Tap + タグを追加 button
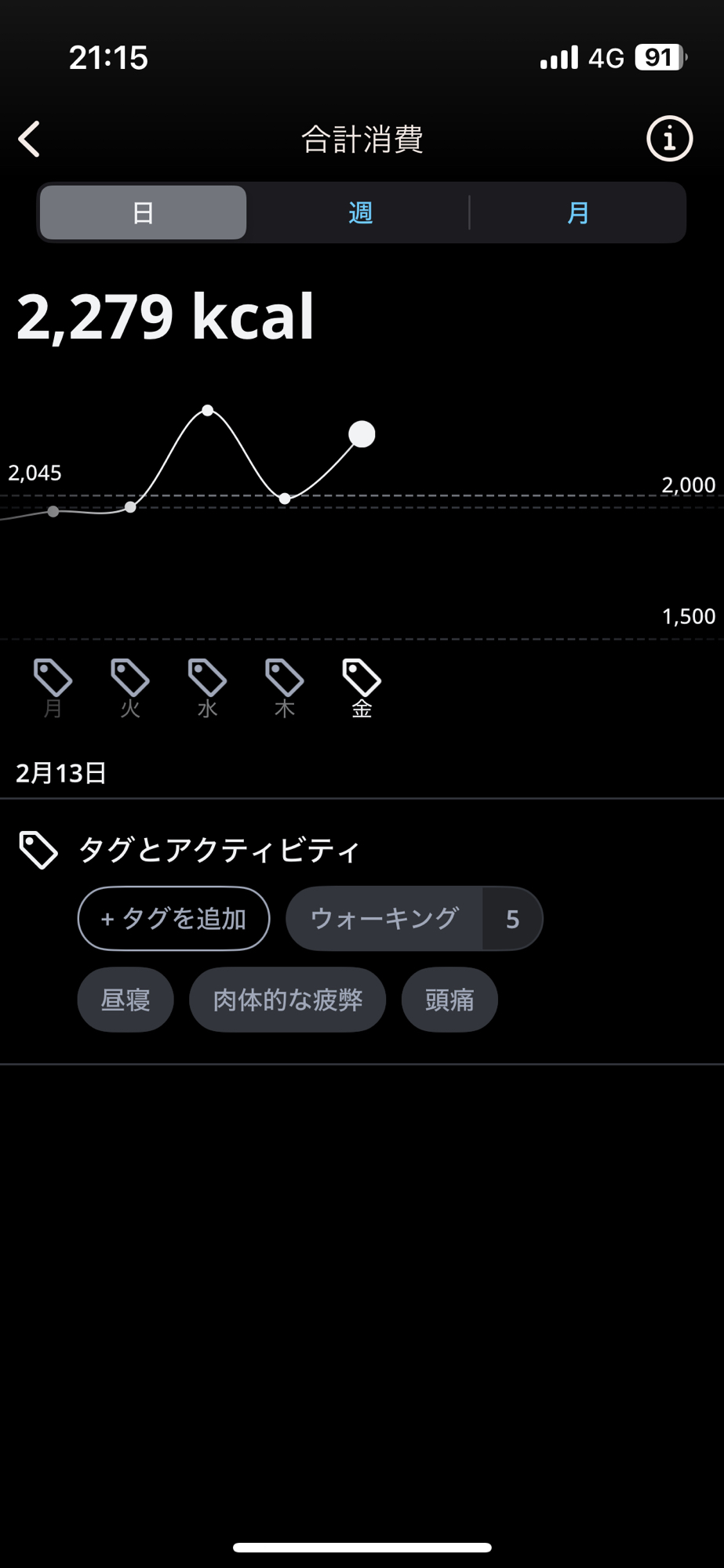This screenshot has height=1568, width=724. pos(173,919)
